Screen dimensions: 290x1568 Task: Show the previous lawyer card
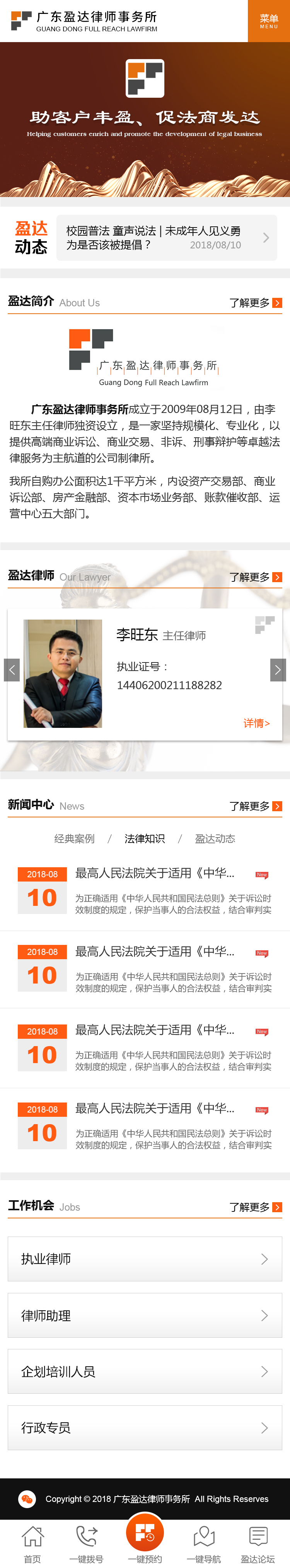tap(12, 669)
